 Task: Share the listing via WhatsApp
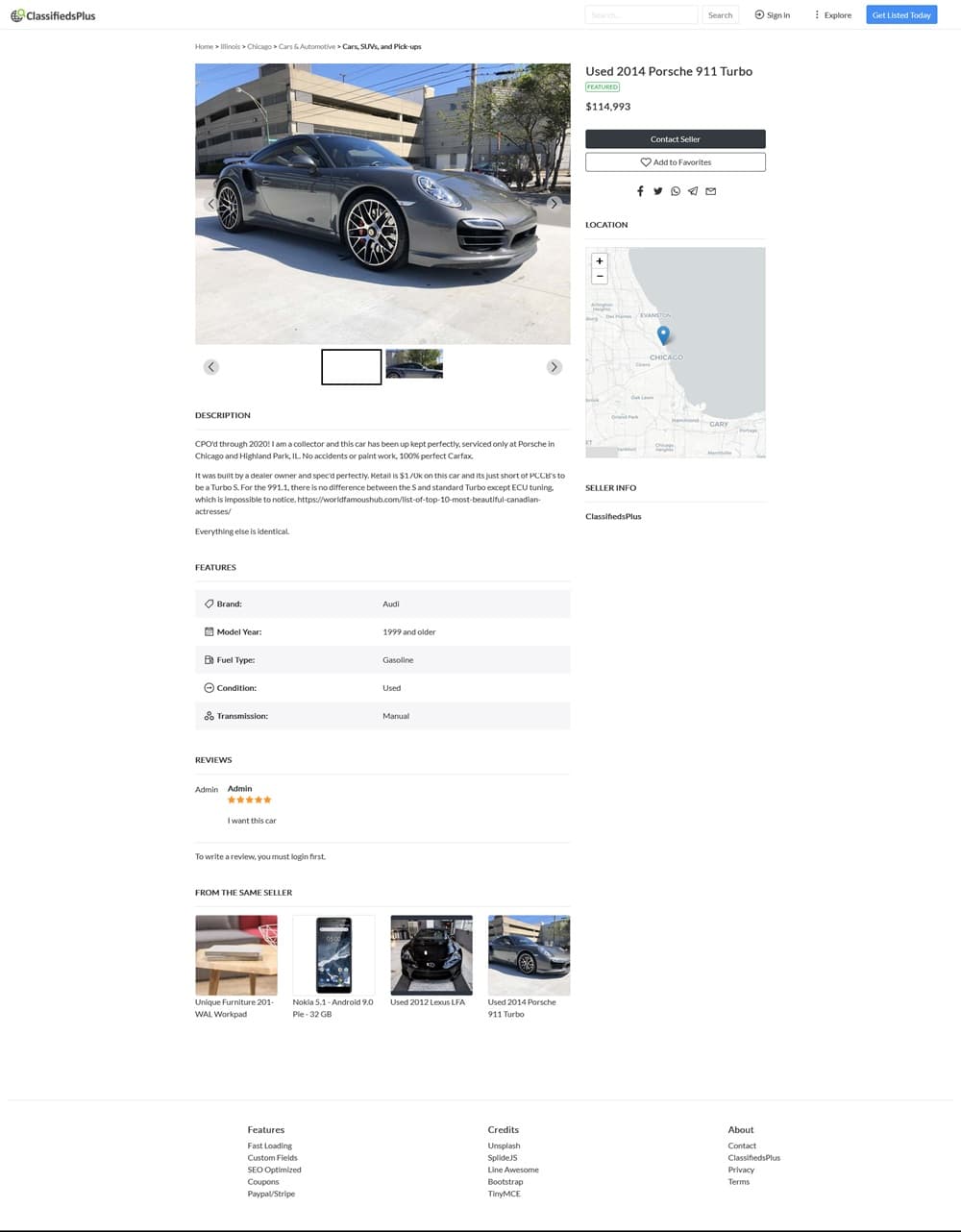point(676,191)
